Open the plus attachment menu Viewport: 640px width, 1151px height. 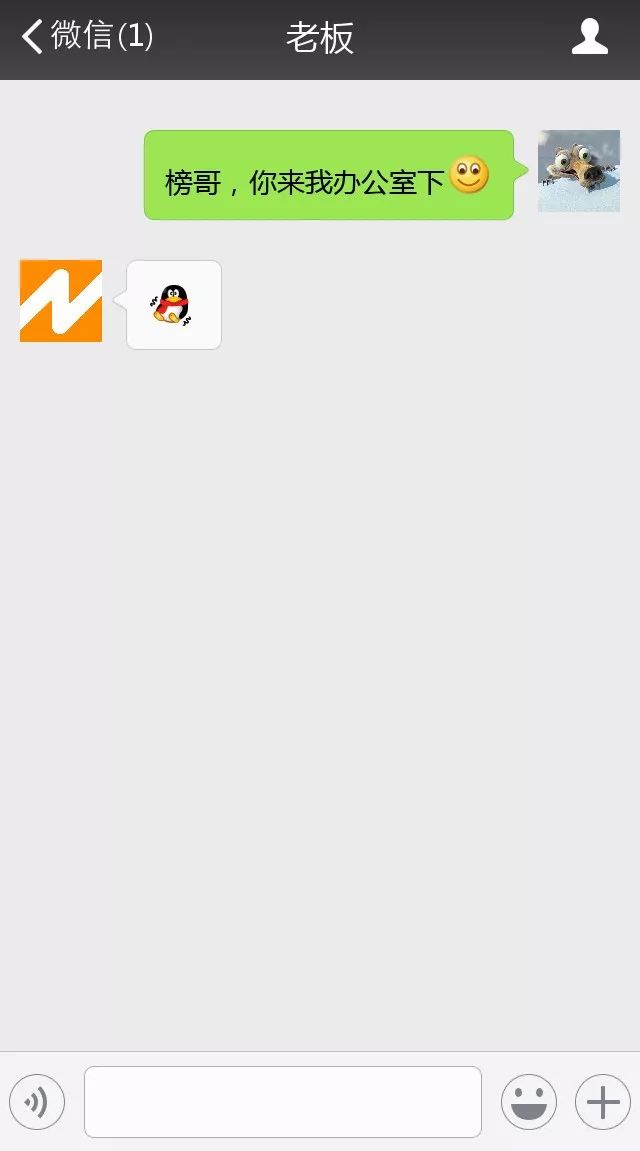click(602, 1102)
